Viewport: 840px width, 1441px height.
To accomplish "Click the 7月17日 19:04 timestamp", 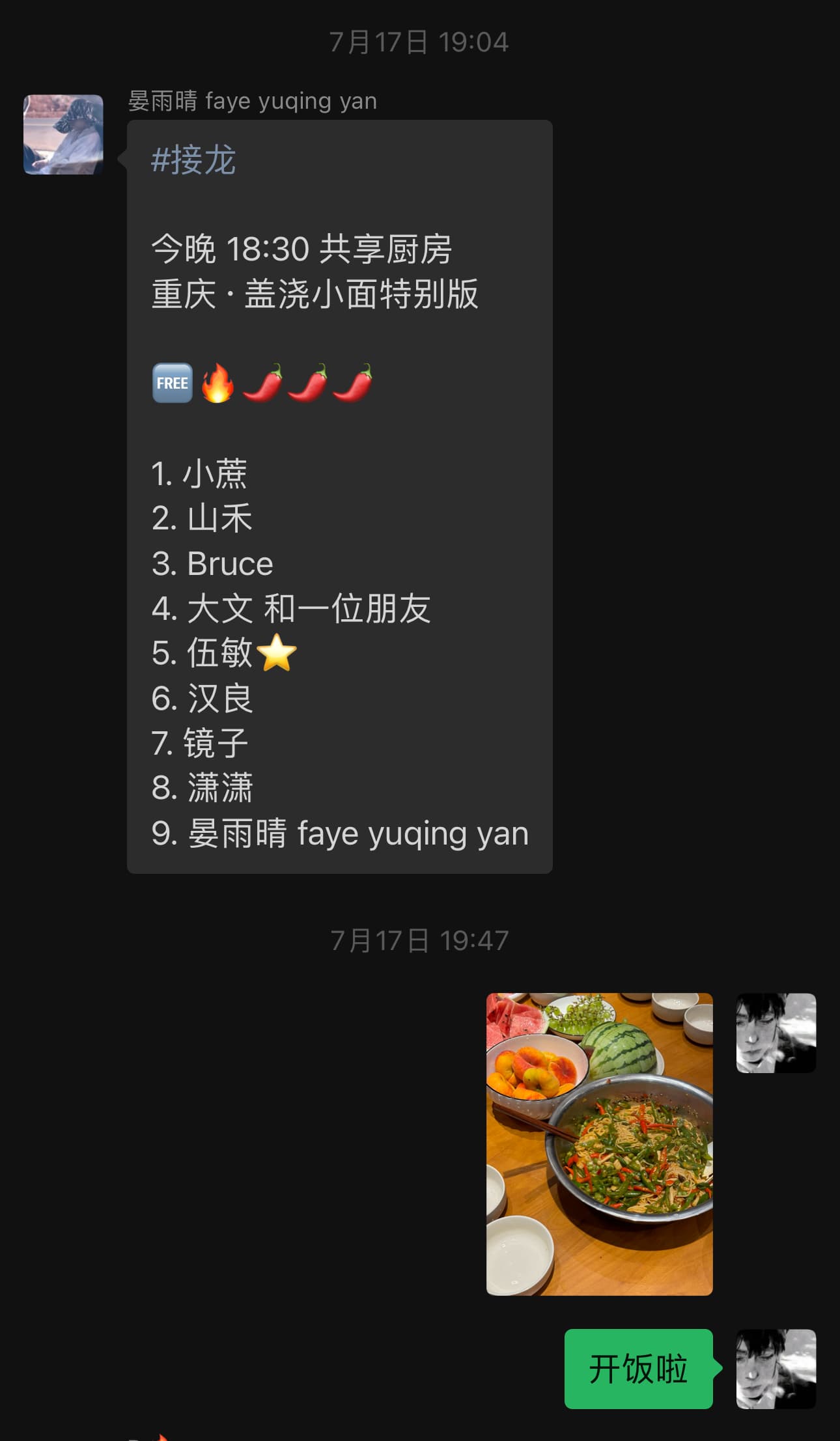I will pos(419,41).
